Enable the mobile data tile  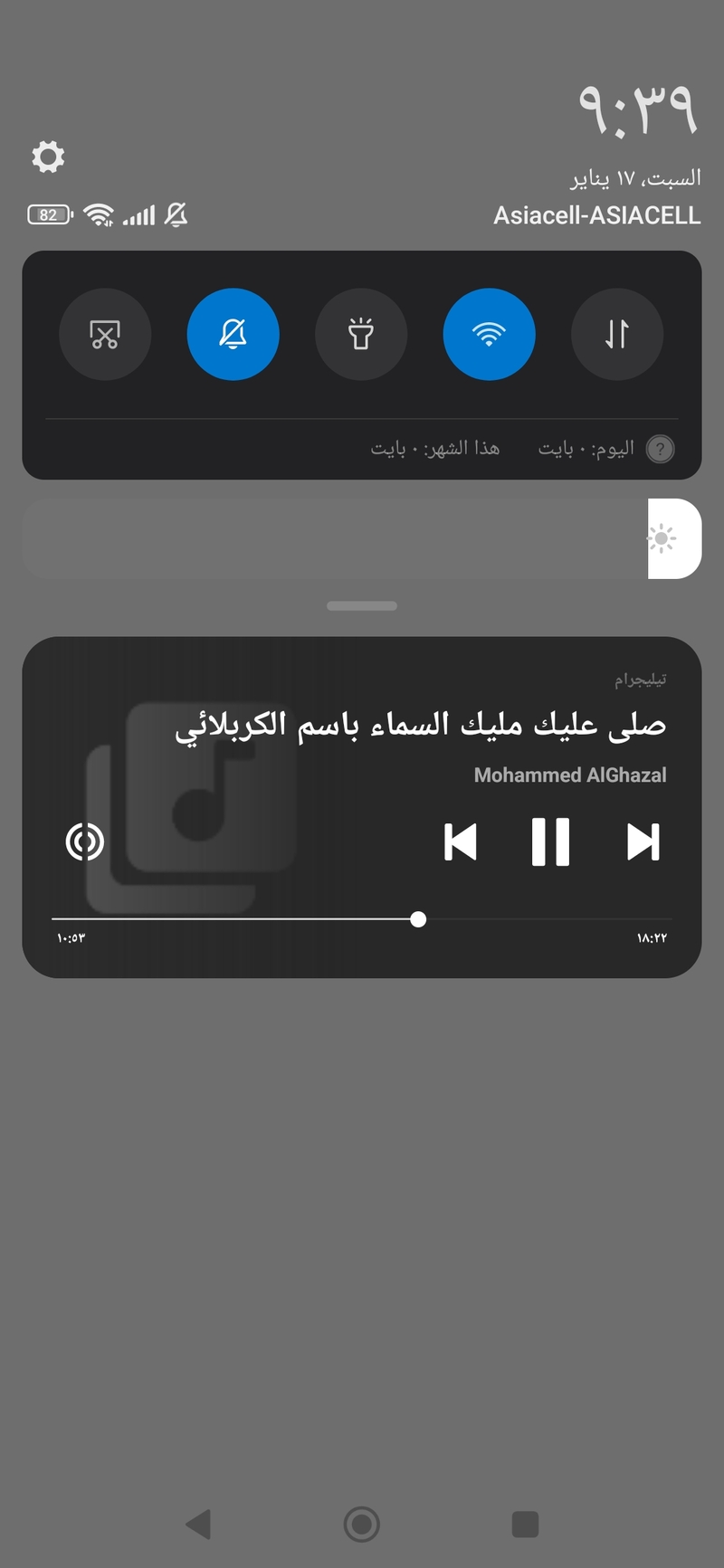coord(617,335)
